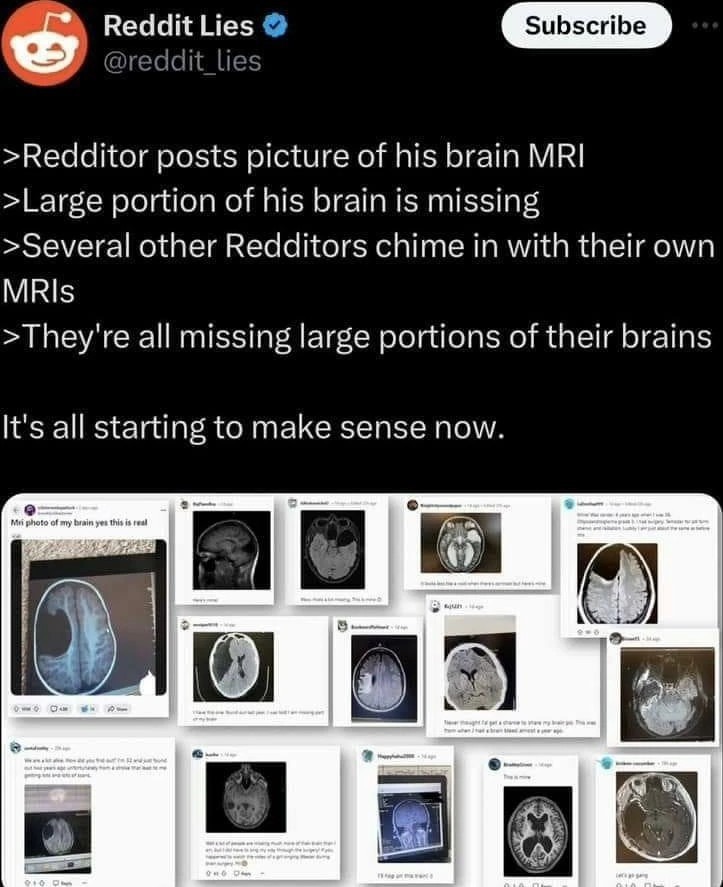The height and width of the screenshot is (887, 723).
Task: Click the blue award icon under the MRI photo
Action: [x=85, y=707]
